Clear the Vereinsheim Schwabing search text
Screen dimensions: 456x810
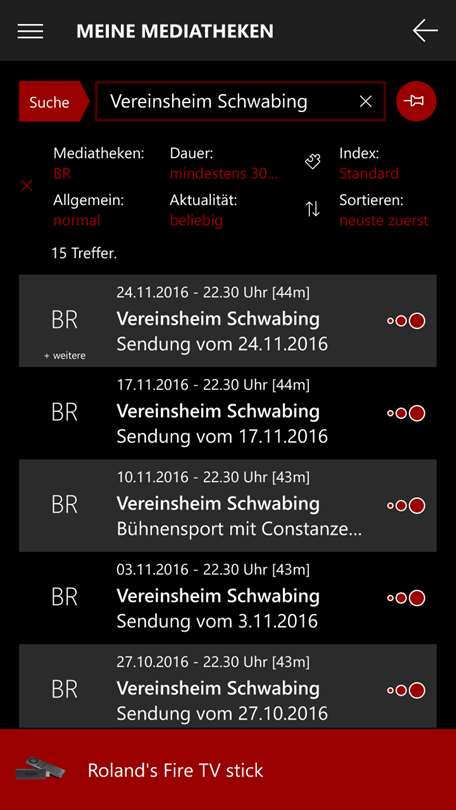tap(366, 102)
